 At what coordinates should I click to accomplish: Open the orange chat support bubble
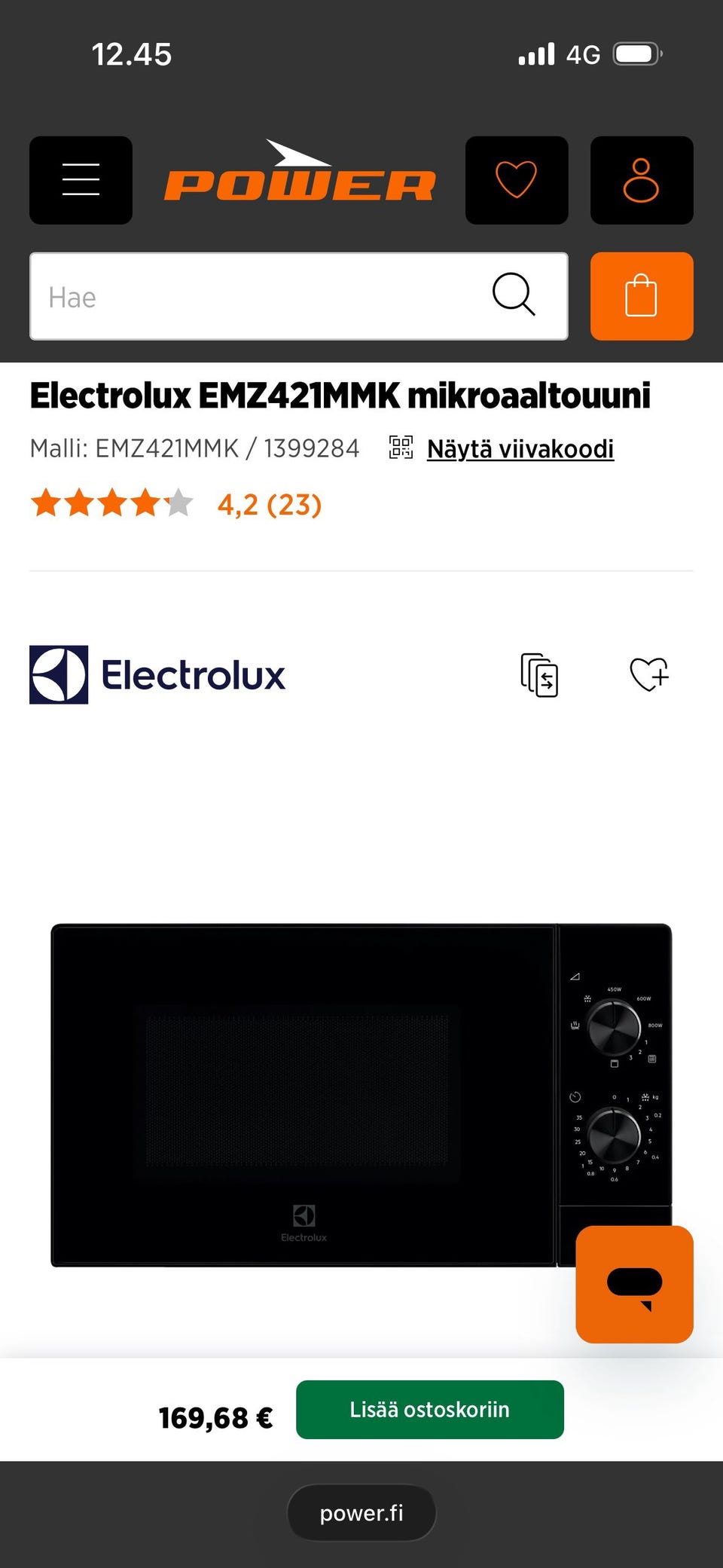click(x=634, y=1284)
